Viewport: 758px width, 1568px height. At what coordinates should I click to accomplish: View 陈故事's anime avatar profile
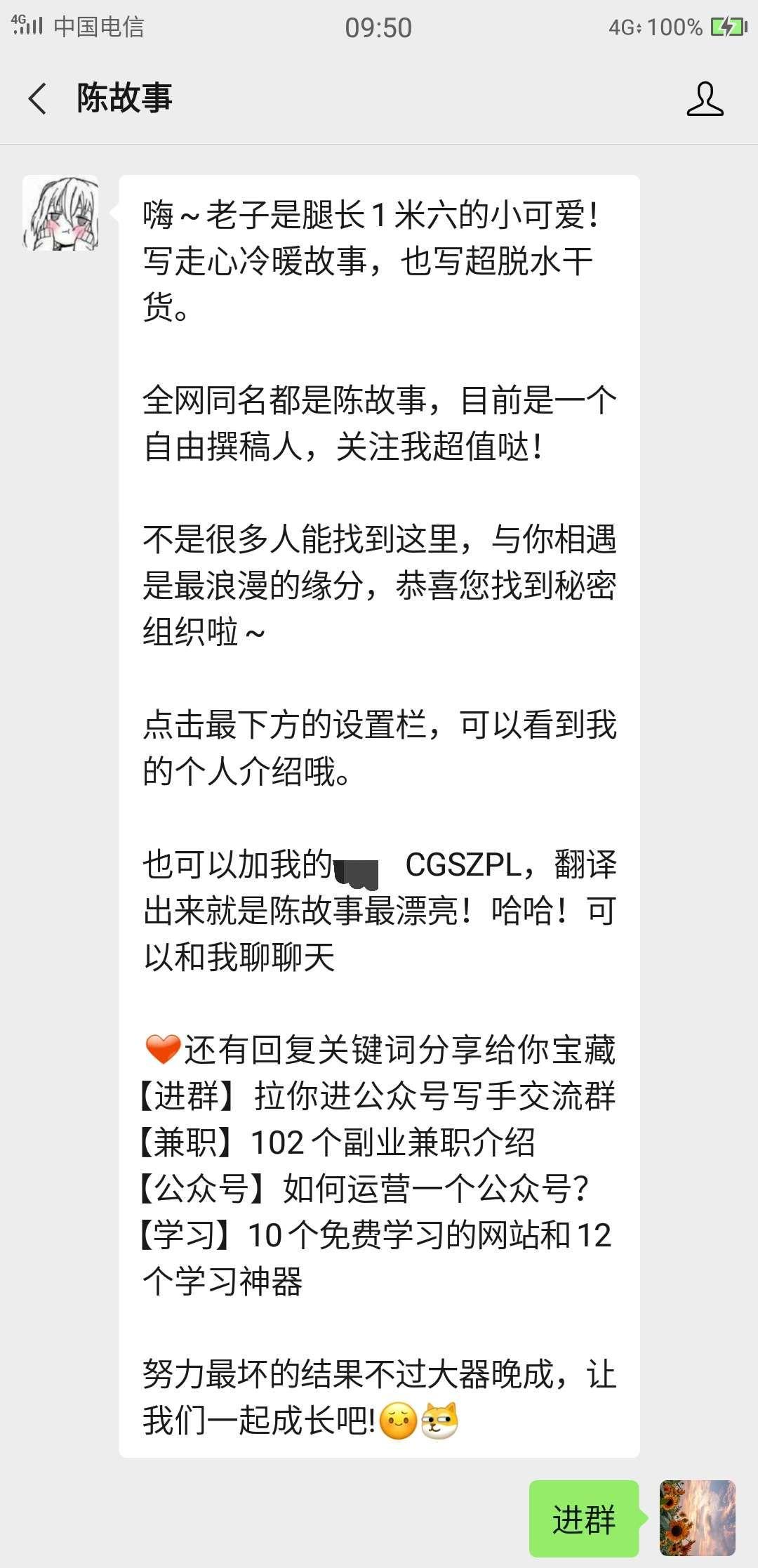pyautogui.click(x=60, y=213)
